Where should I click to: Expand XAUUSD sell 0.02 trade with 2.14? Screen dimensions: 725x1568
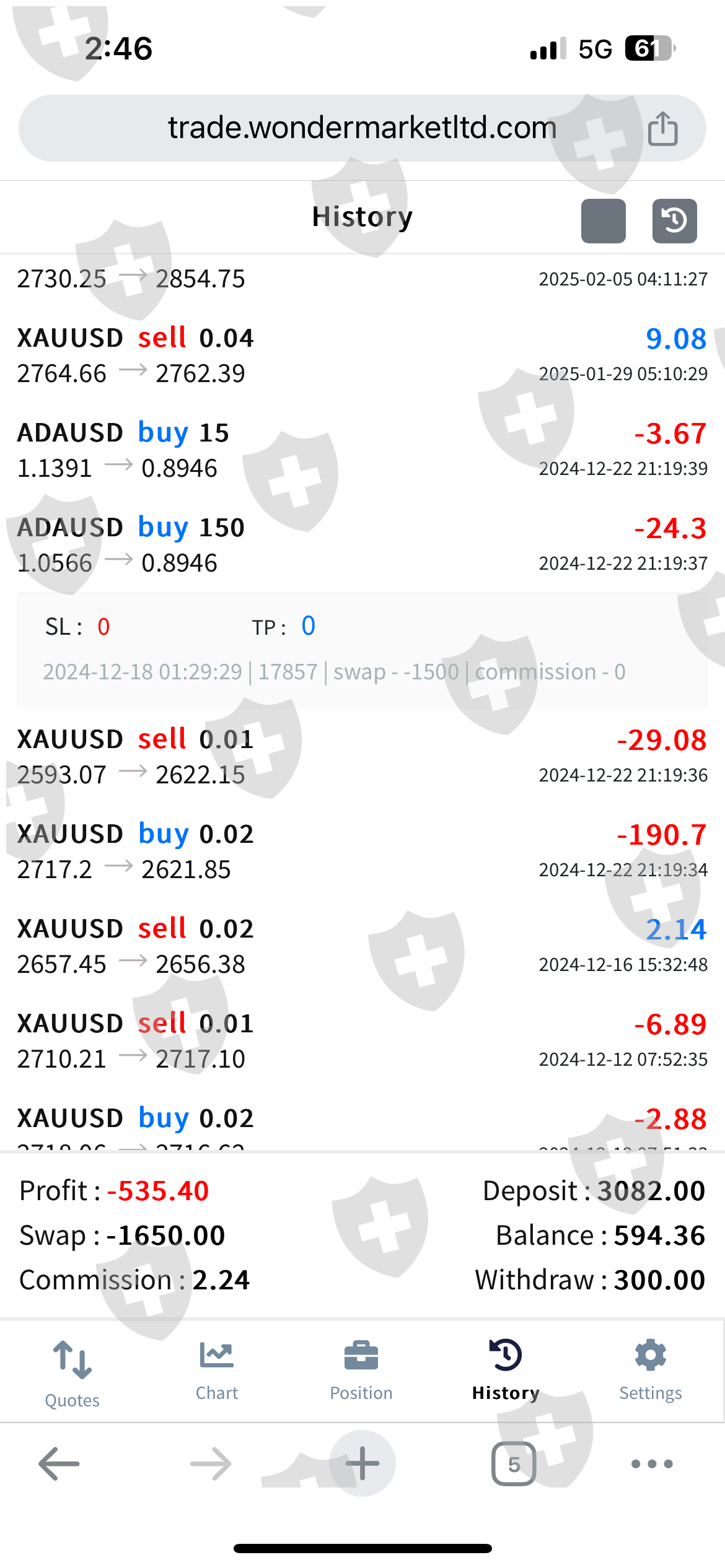(x=362, y=946)
